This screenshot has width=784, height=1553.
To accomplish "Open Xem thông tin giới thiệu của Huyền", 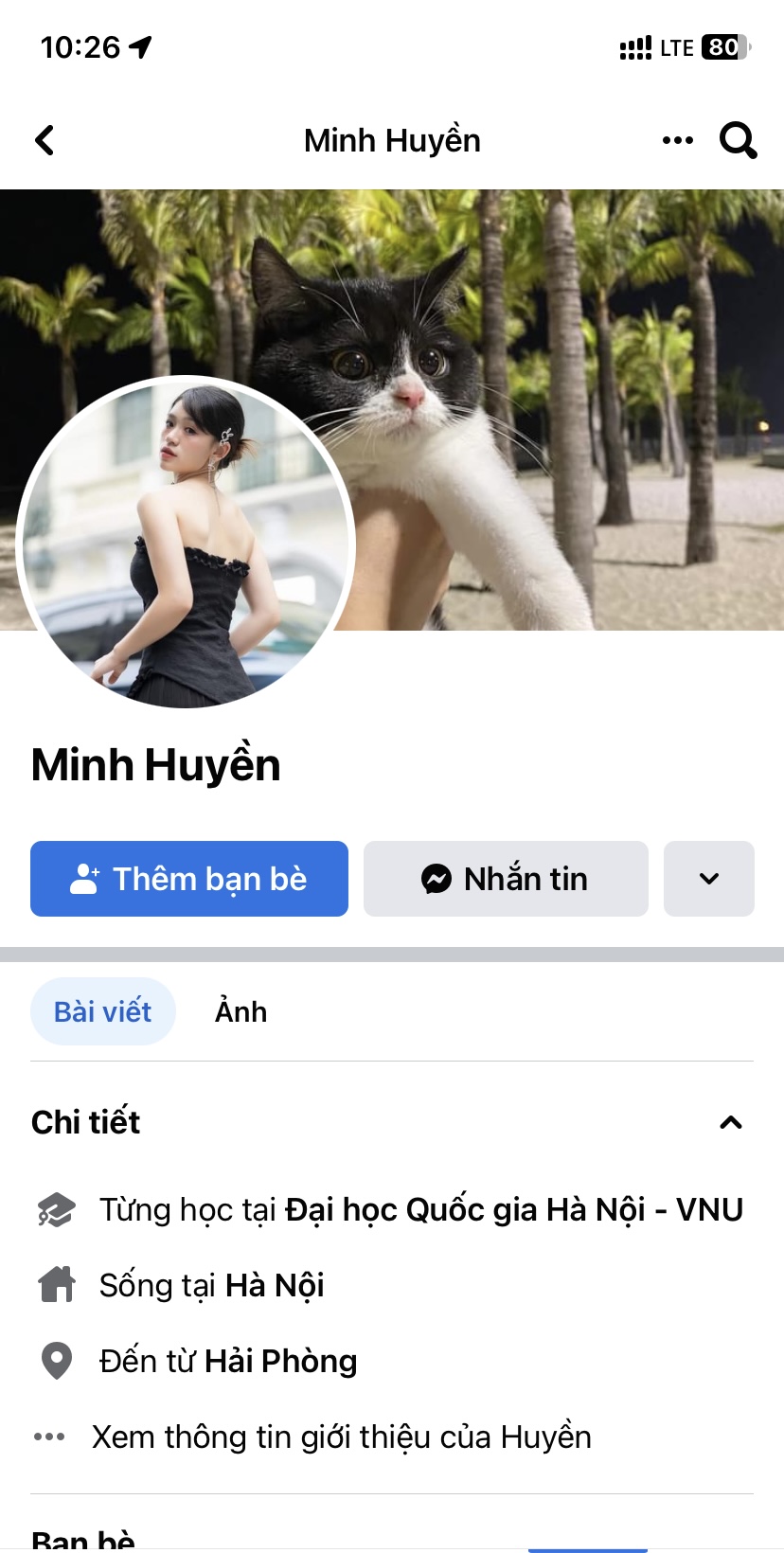I will pyautogui.click(x=341, y=1437).
